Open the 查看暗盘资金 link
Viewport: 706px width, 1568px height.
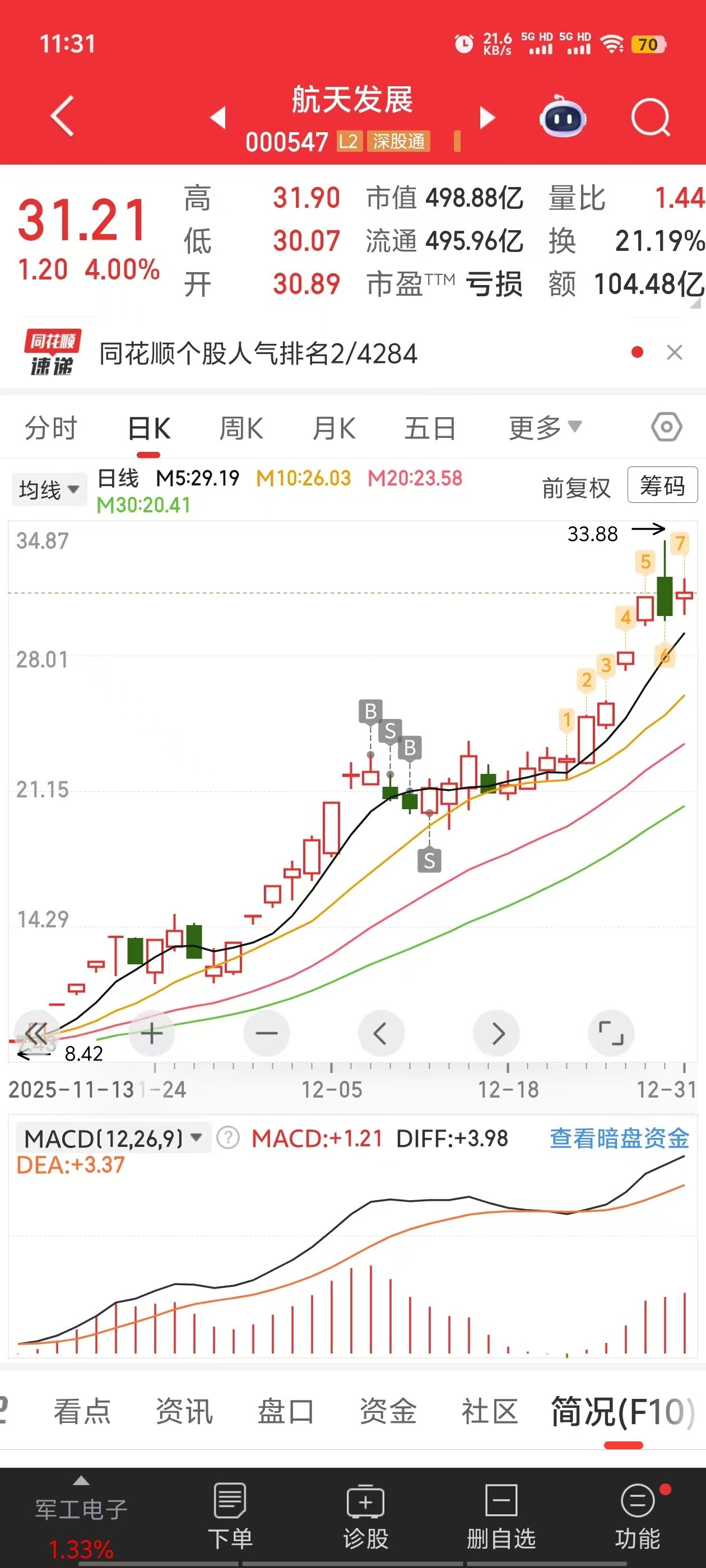click(x=619, y=1138)
